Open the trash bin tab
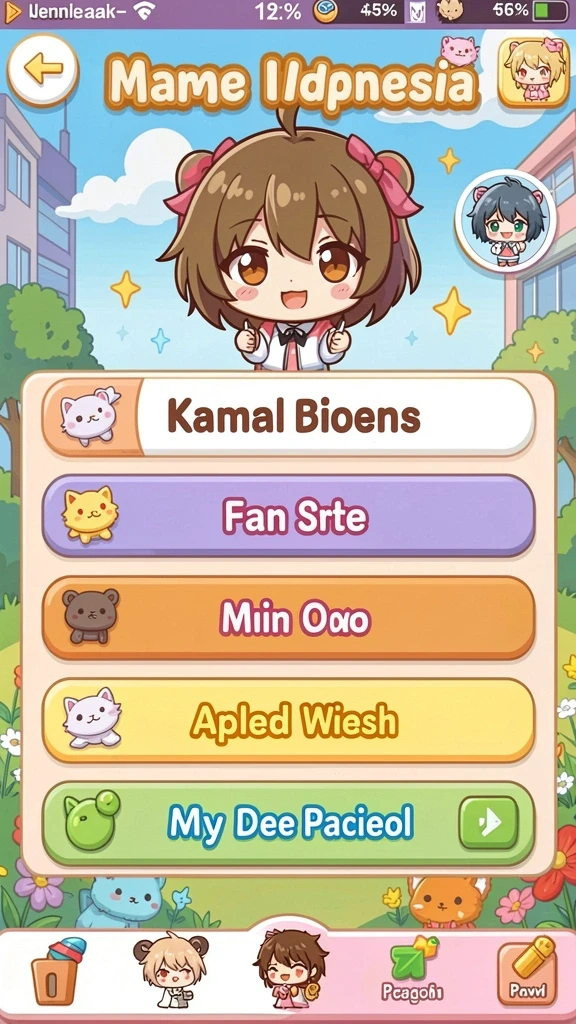The height and width of the screenshot is (1024, 576). (59, 970)
